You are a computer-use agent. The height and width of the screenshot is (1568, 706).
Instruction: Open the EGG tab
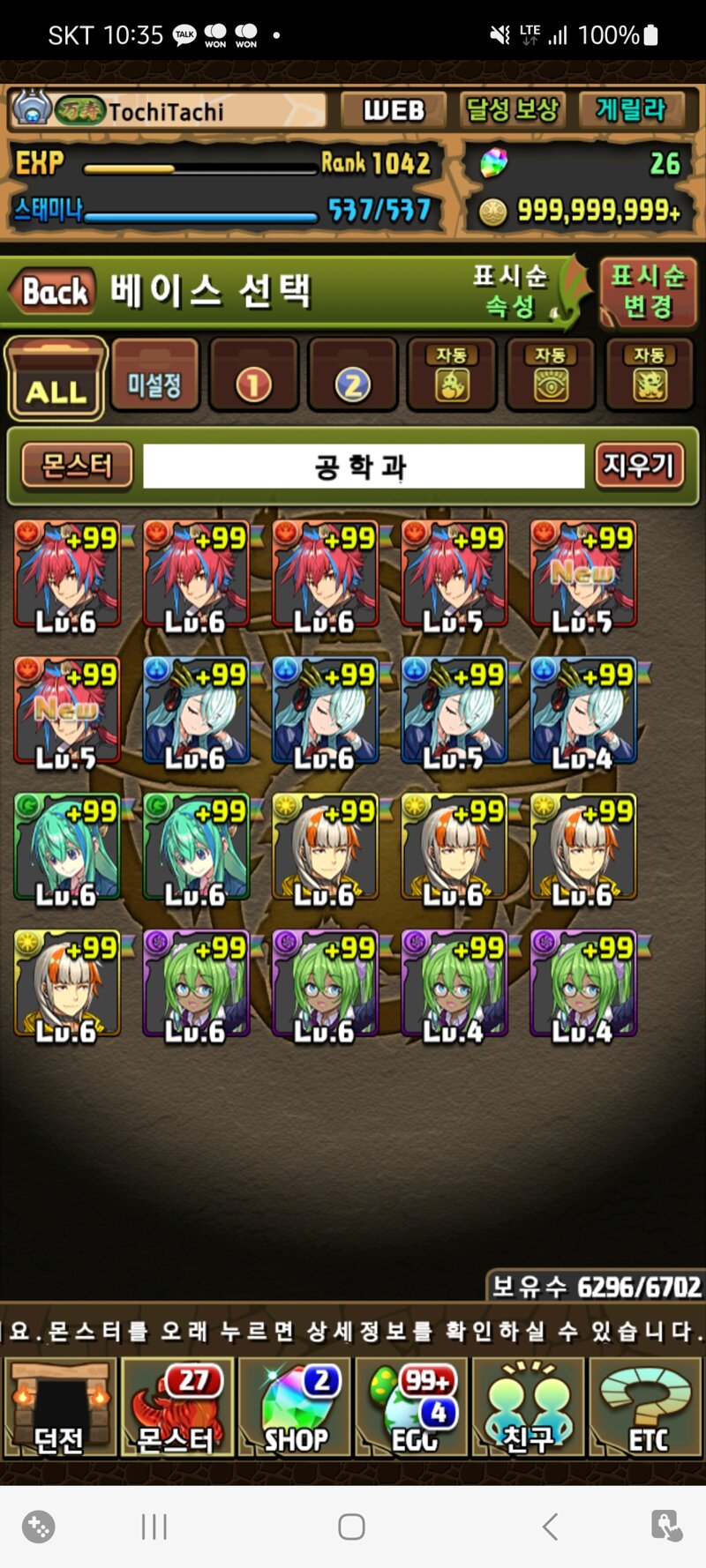tap(412, 1407)
